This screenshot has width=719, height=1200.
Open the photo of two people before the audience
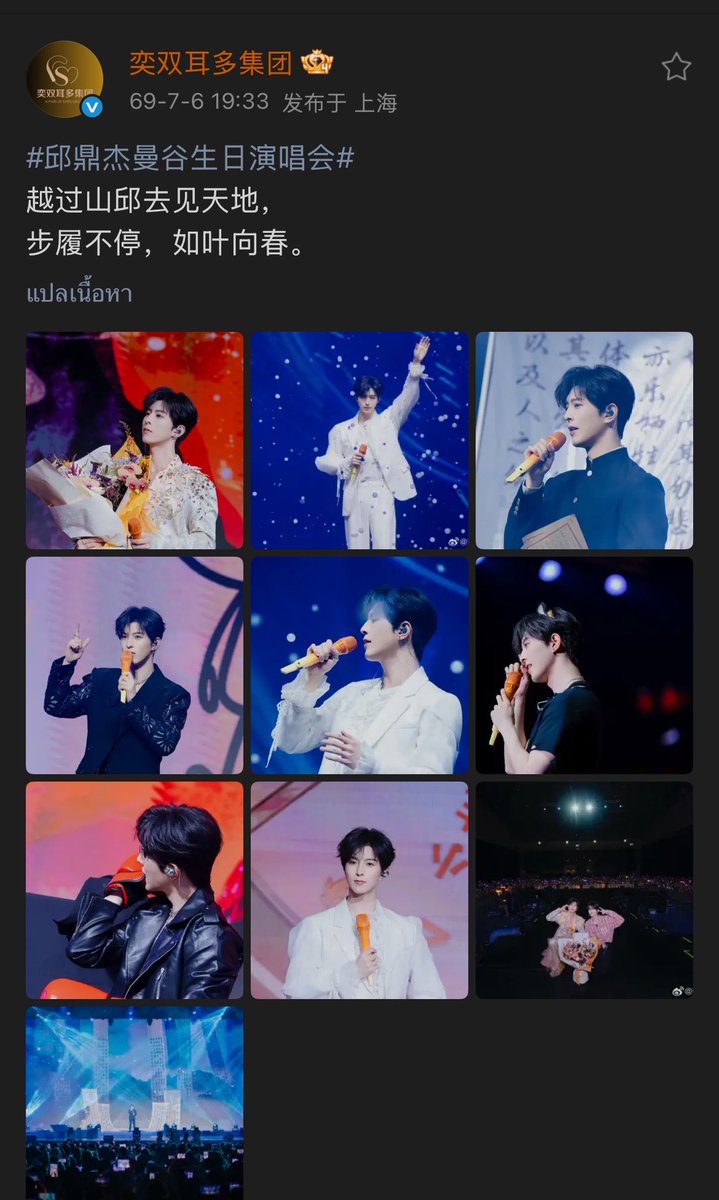(585, 891)
